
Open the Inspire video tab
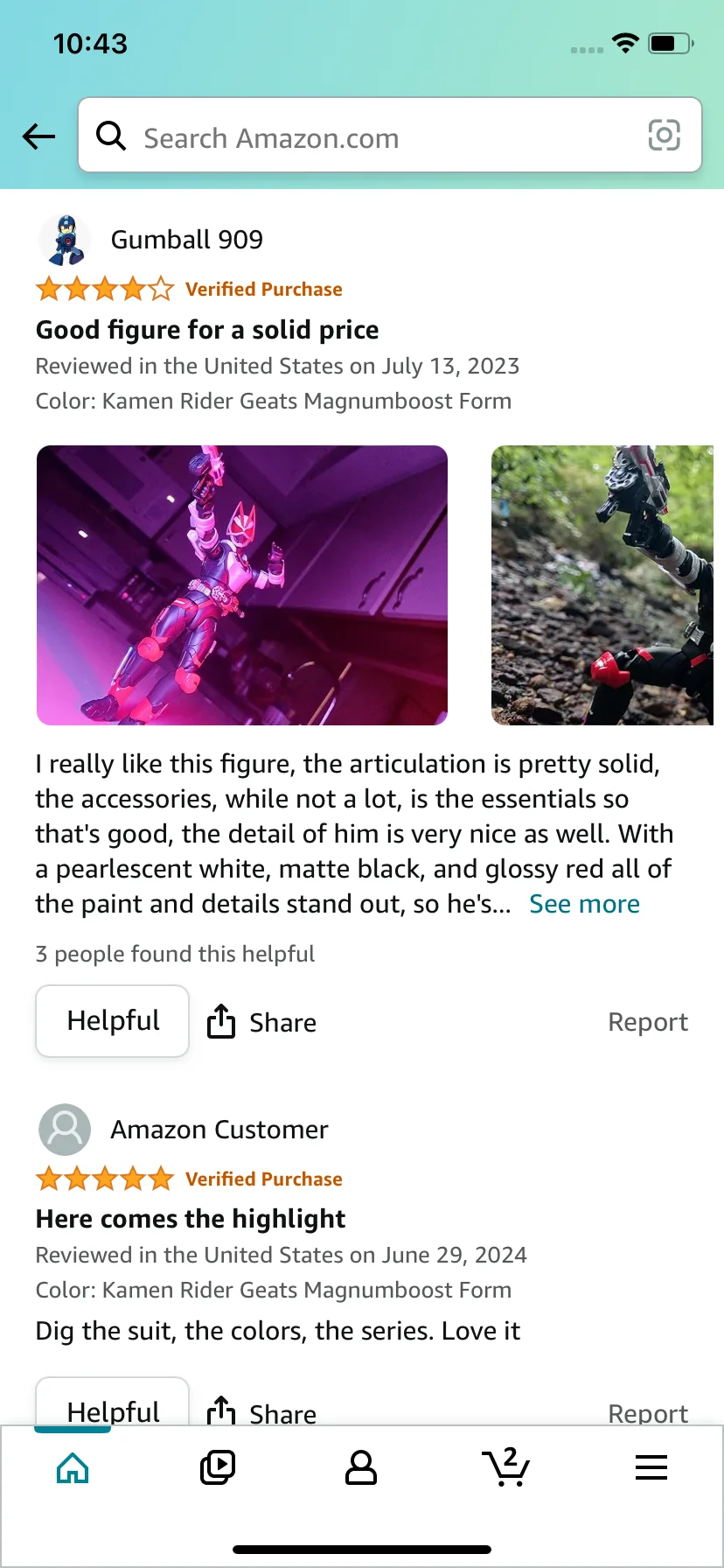pos(218,1467)
